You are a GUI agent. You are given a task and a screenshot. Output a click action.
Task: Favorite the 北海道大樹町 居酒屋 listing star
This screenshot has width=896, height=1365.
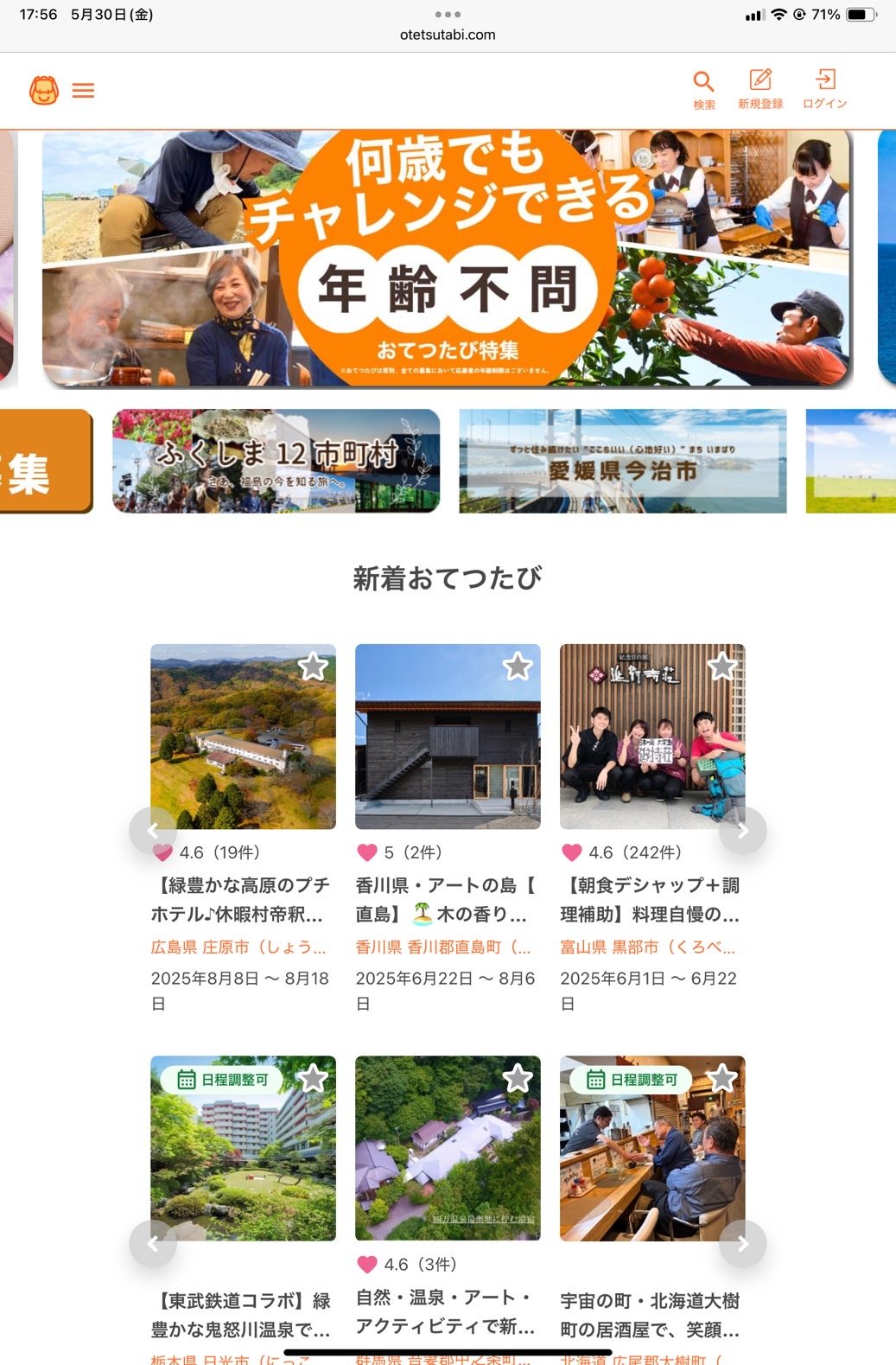click(x=721, y=1079)
